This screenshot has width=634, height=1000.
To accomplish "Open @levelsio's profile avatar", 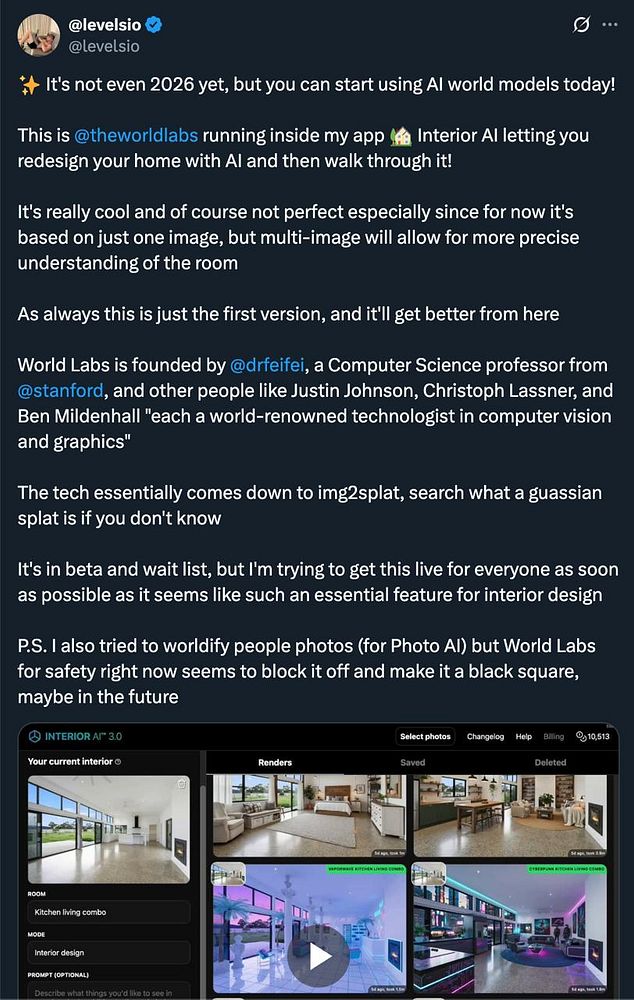I will tap(38, 35).
